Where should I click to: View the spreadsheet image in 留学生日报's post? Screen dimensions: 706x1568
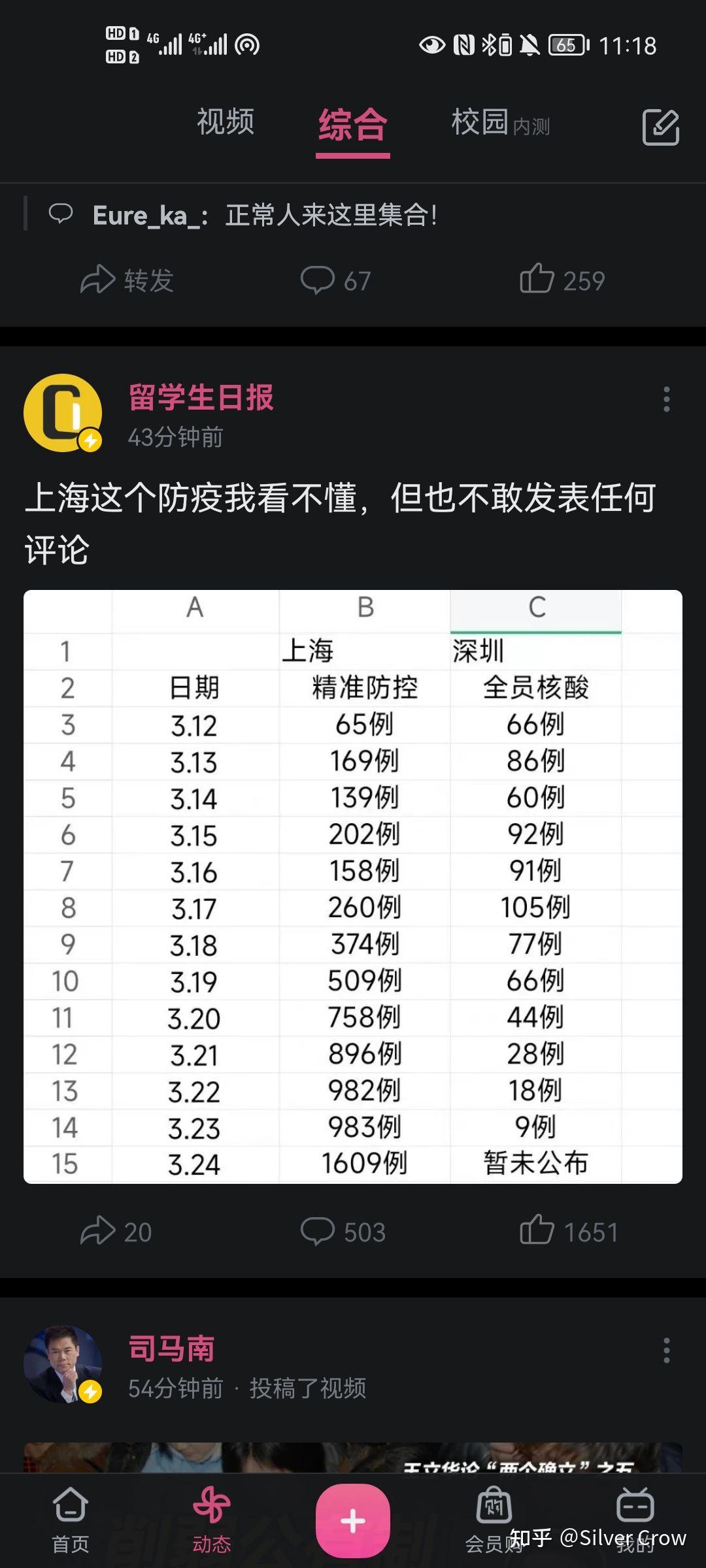[x=353, y=887]
